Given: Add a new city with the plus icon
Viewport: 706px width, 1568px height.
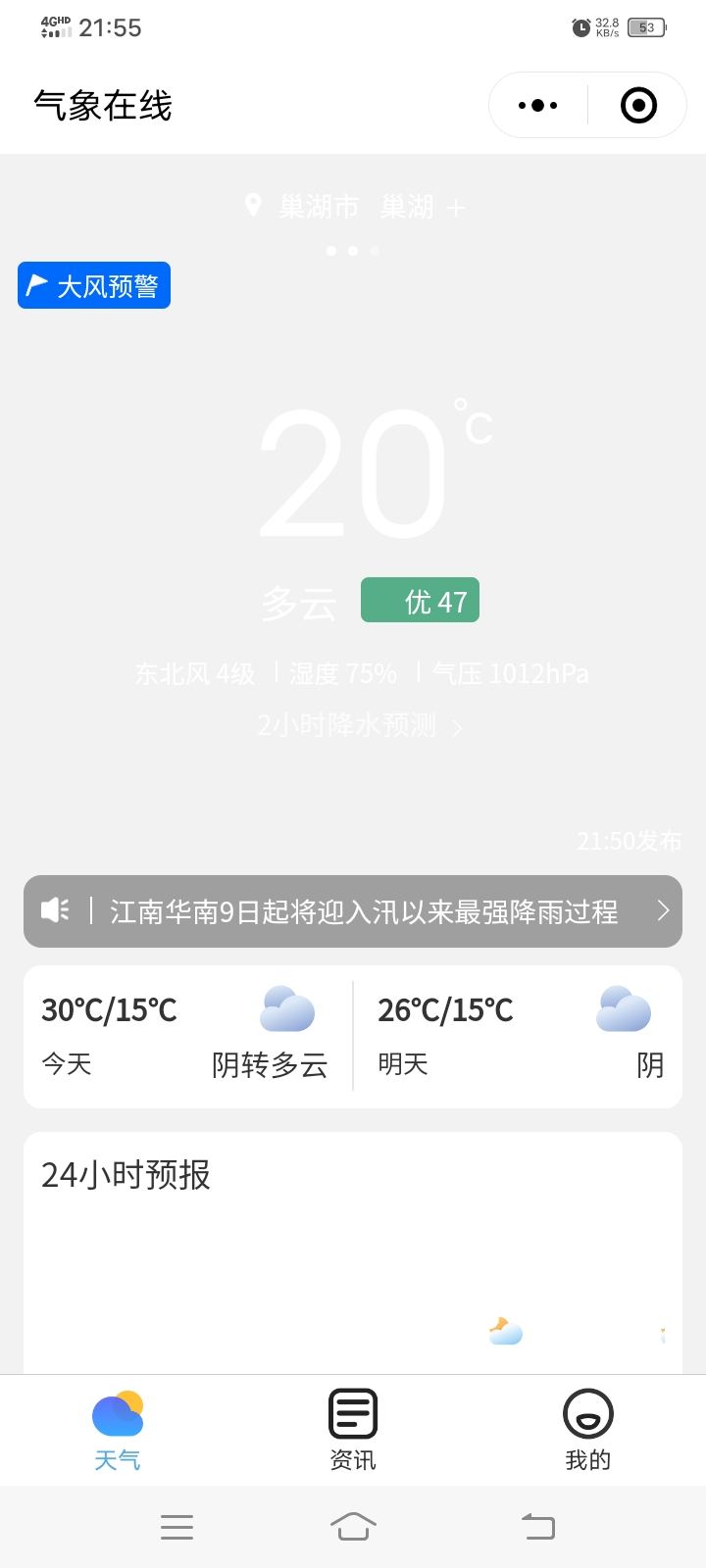Looking at the screenshot, I should coord(455,208).
